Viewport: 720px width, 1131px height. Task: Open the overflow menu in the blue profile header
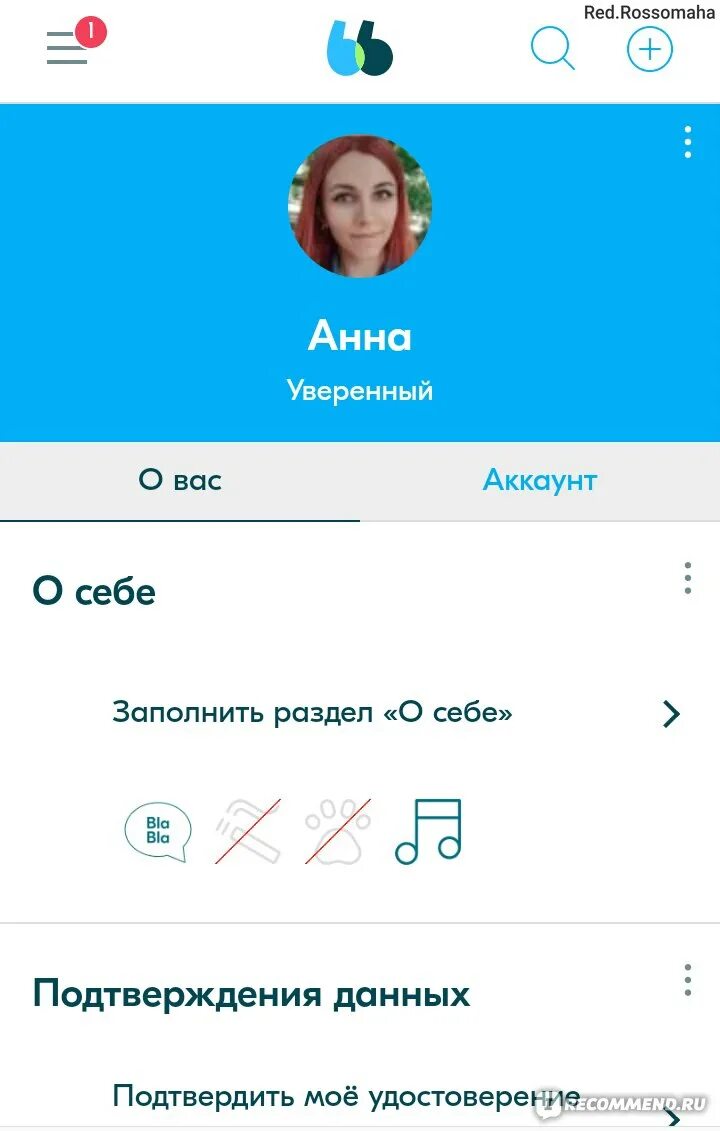tap(687, 143)
